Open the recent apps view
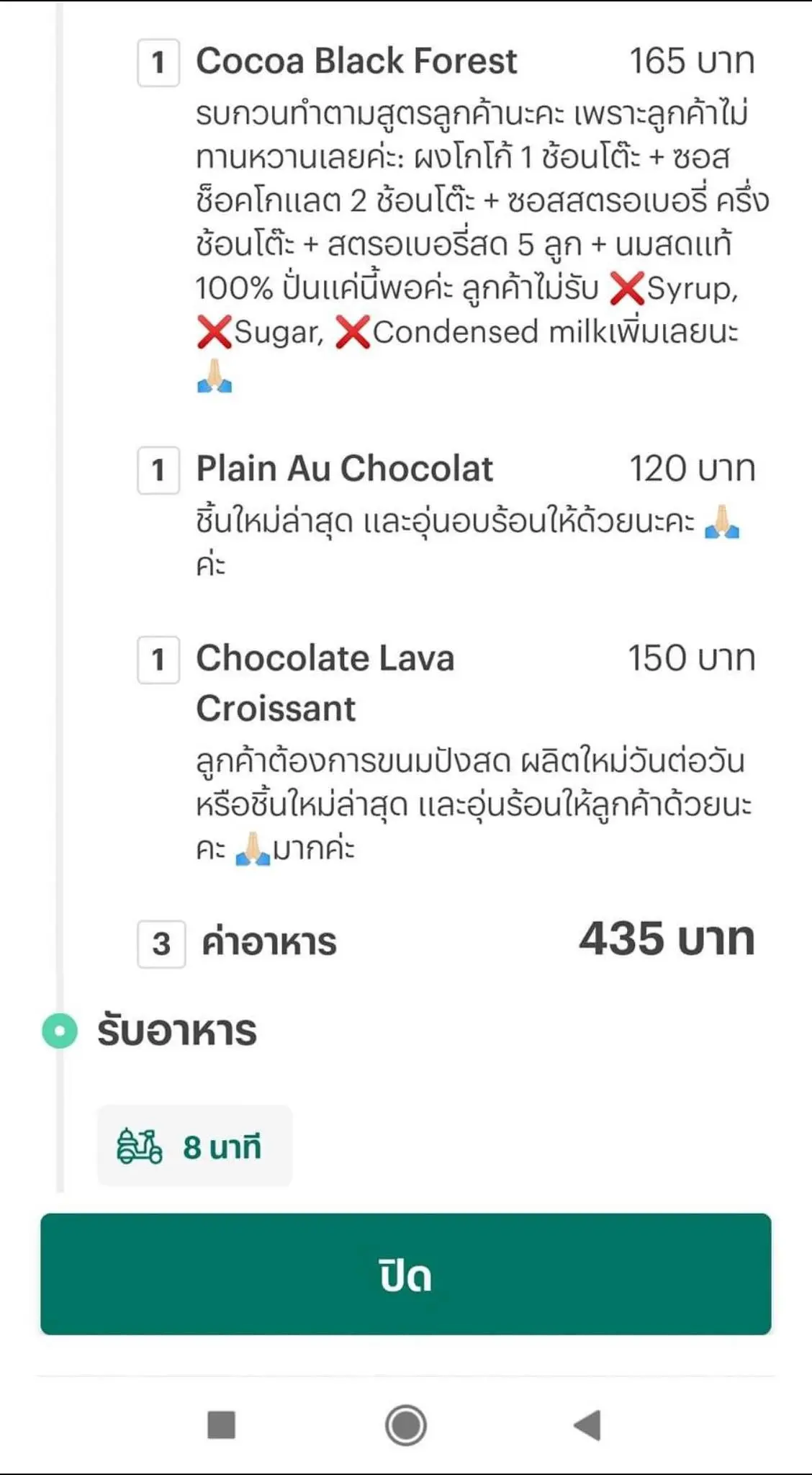 click(221, 1425)
